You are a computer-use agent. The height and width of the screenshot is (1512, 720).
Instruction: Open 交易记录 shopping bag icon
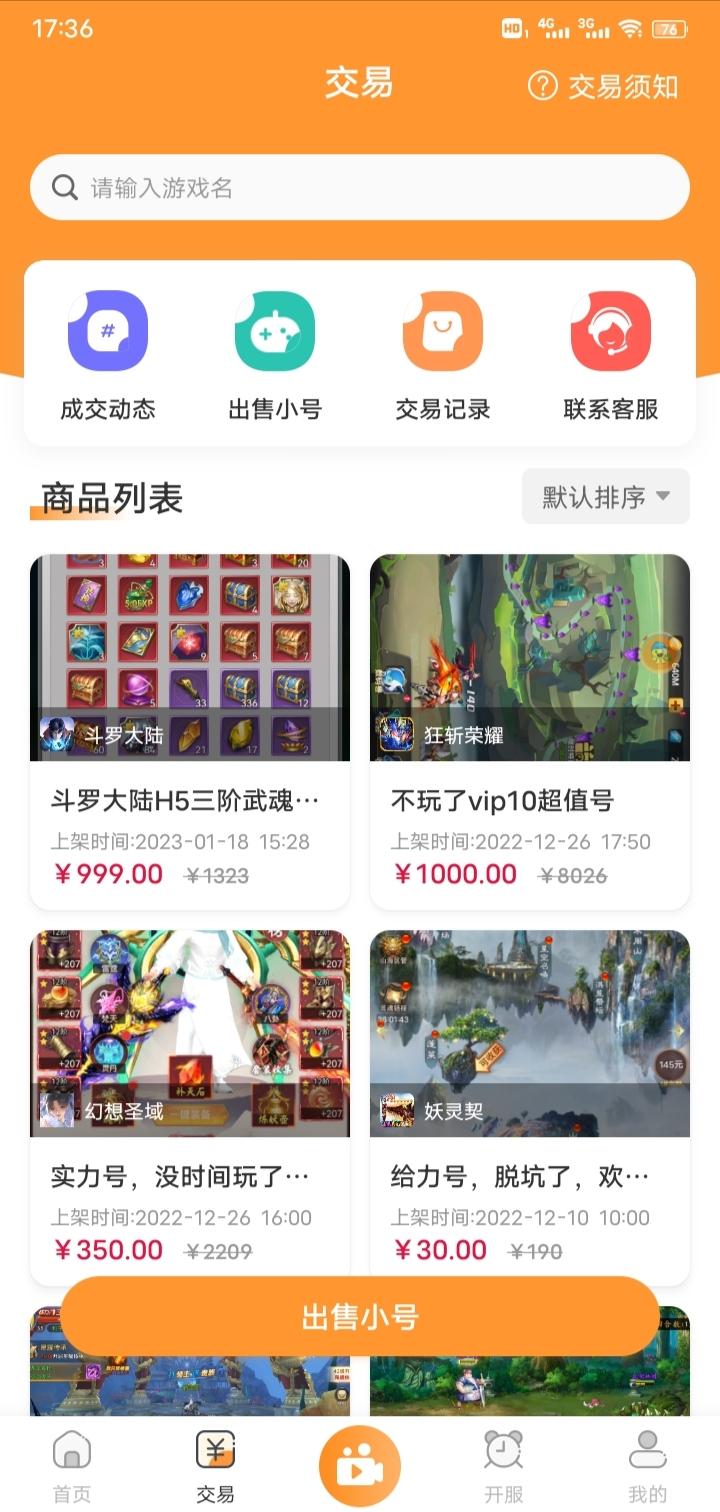click(443, 329)
